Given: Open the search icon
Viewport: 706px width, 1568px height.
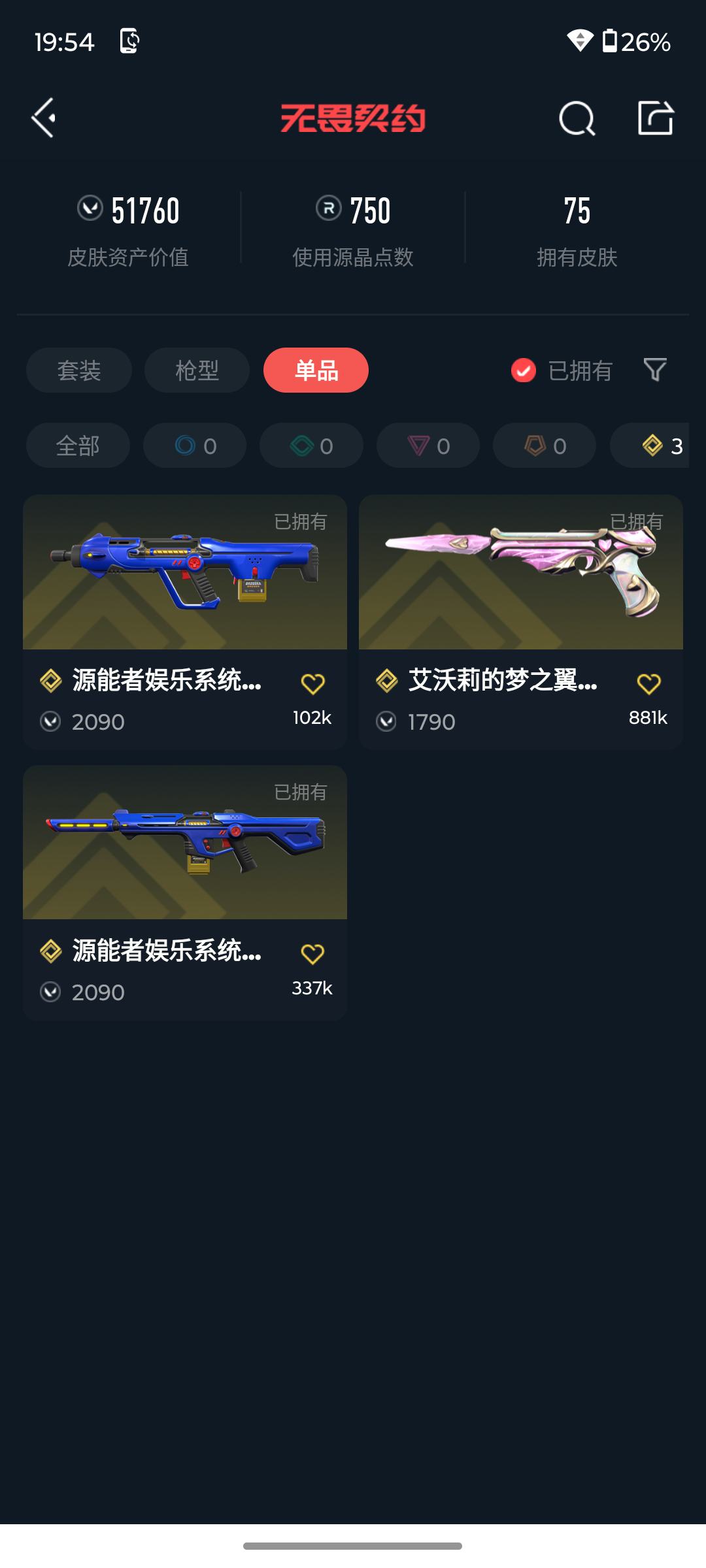Looking at the screenshot, I should (x=577, y=118).
